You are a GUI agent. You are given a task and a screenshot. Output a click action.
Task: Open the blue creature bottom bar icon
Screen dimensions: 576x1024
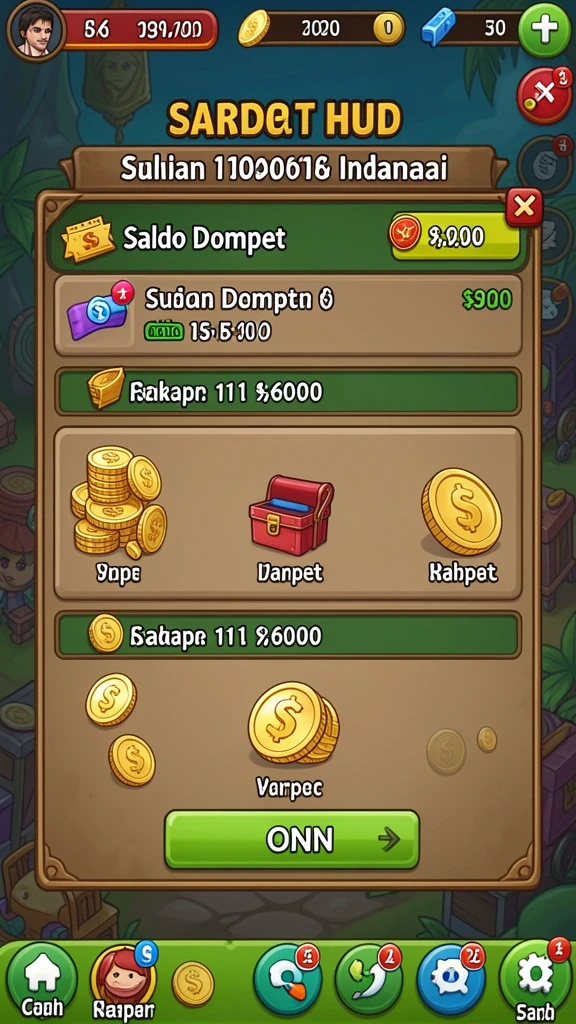(x=451, y=980)
